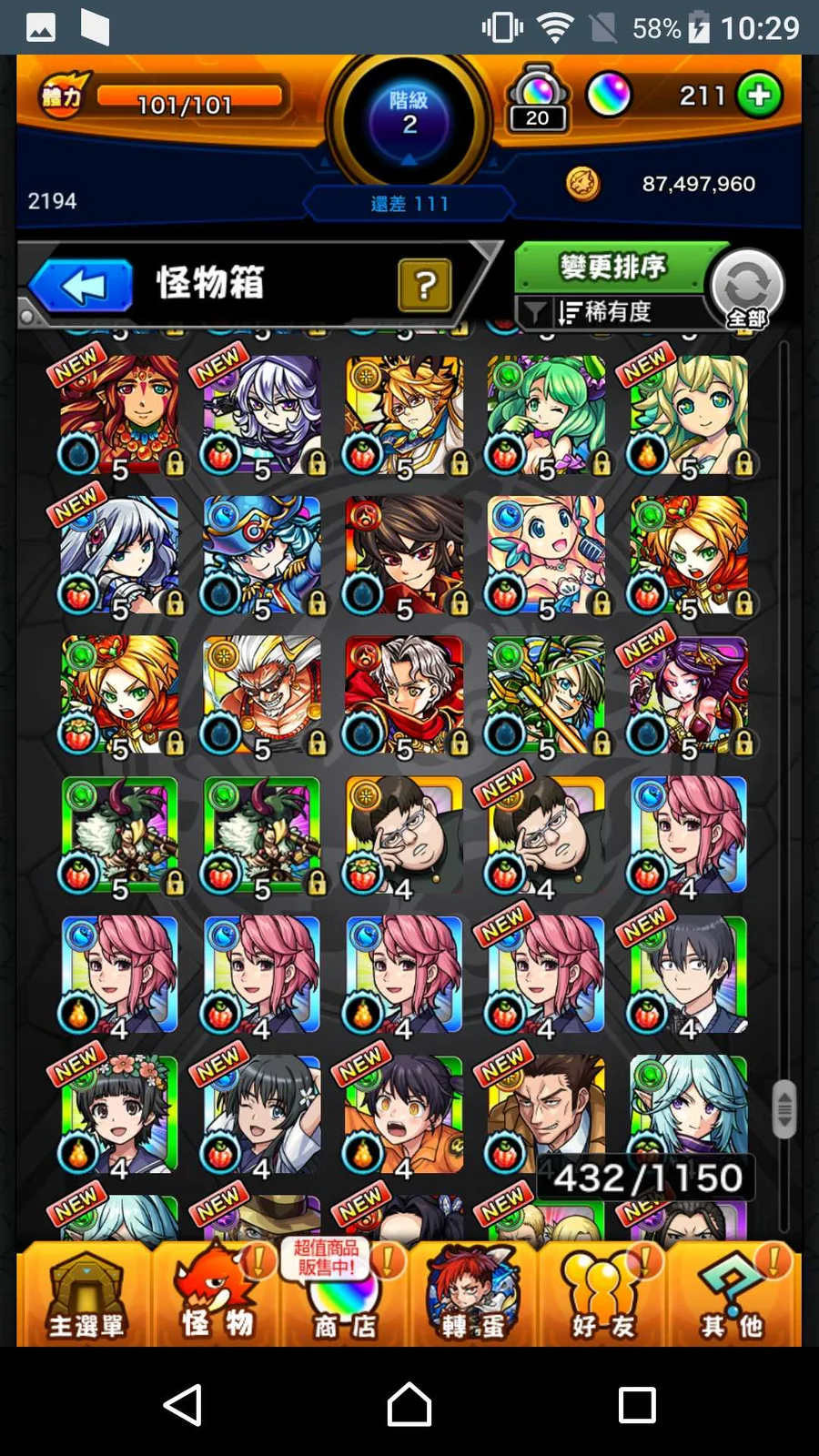This screenshot has width=819, height=1456.
Task: Tap the 全部 refresh filter button
Action: point(746,289)
